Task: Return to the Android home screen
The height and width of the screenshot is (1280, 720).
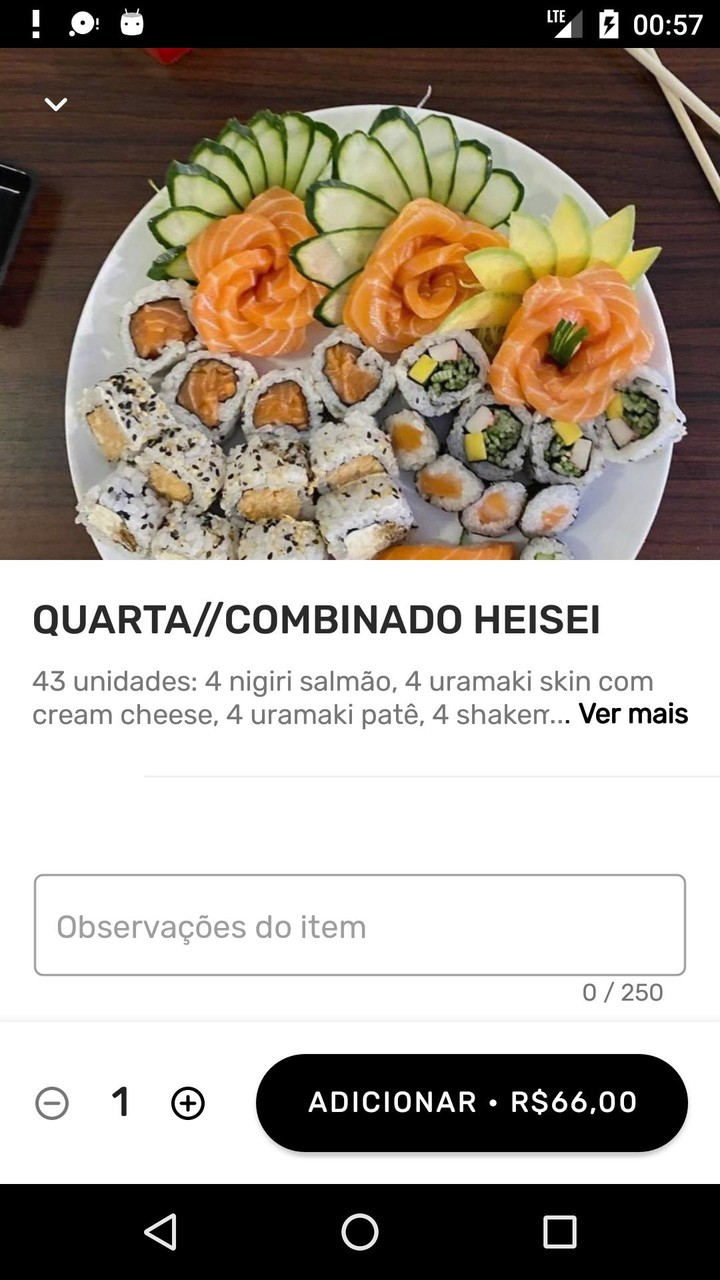Action: (x=360, y=1232)
